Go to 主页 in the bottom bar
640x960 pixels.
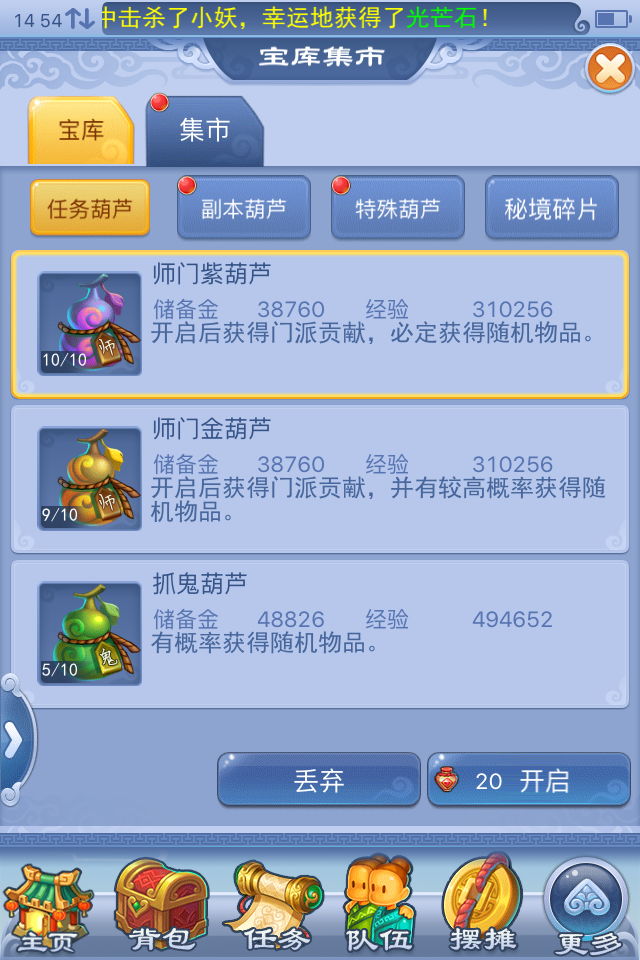48,905
